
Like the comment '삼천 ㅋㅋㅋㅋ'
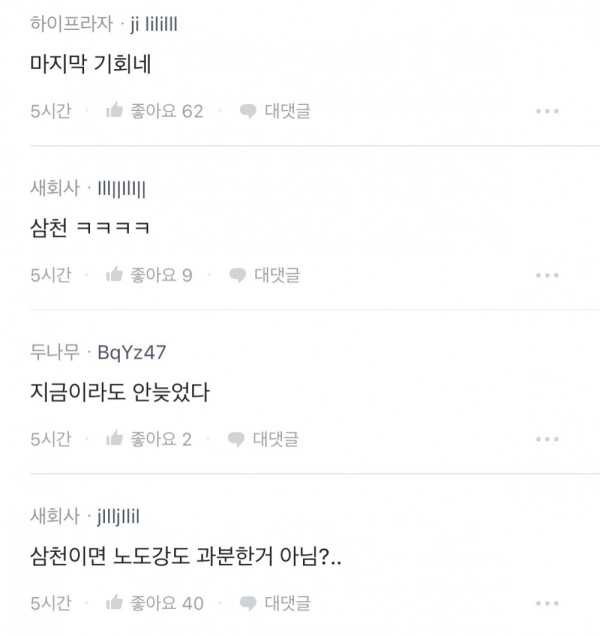148,274
